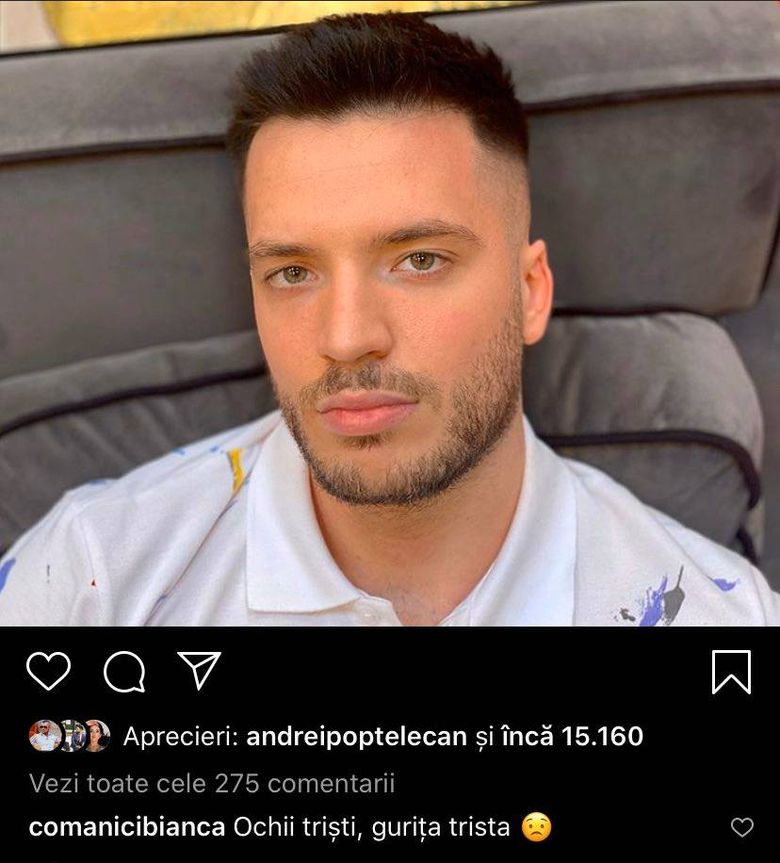Open the comment bubble icon
This screenshot has height=863, width=780.
124,672
